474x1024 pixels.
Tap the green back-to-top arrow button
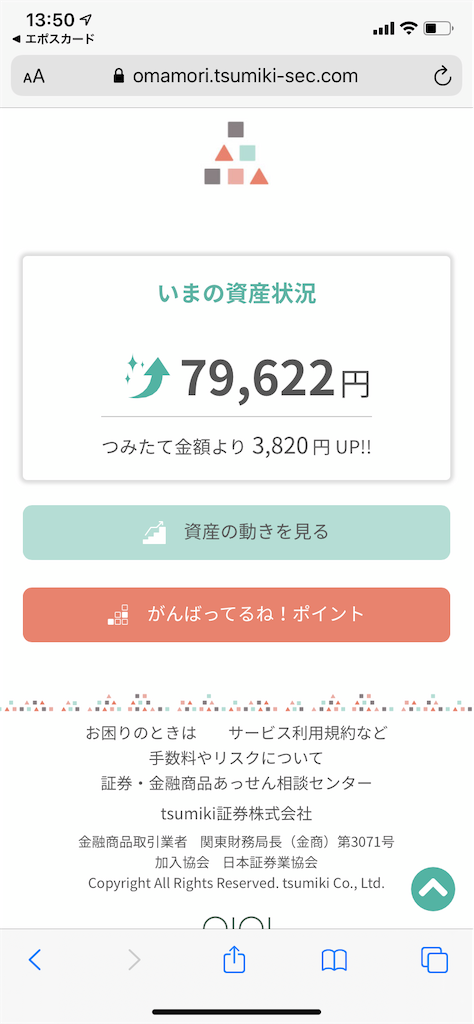pos(433,888)
